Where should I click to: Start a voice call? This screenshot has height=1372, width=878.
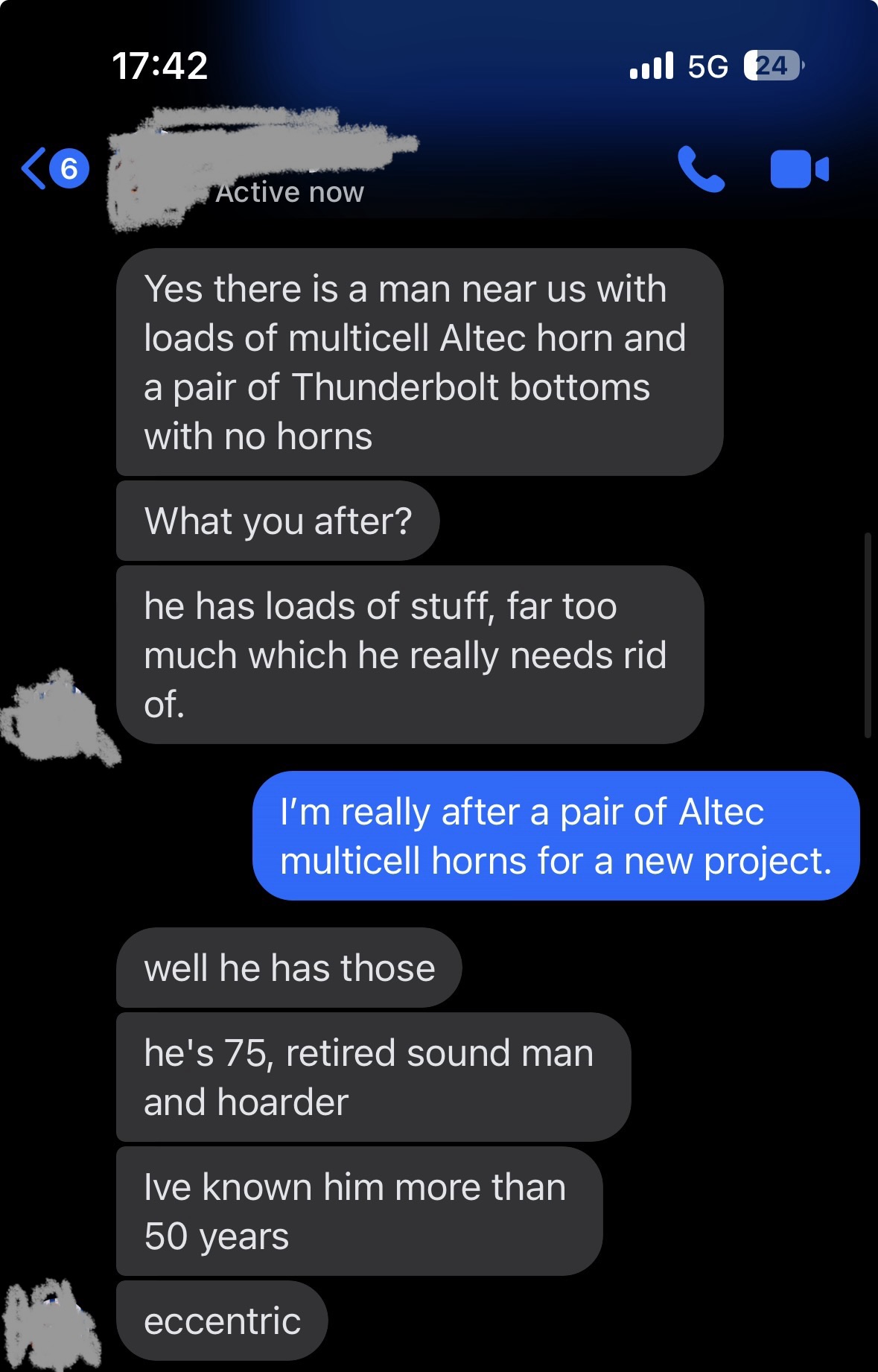(700, 169)
